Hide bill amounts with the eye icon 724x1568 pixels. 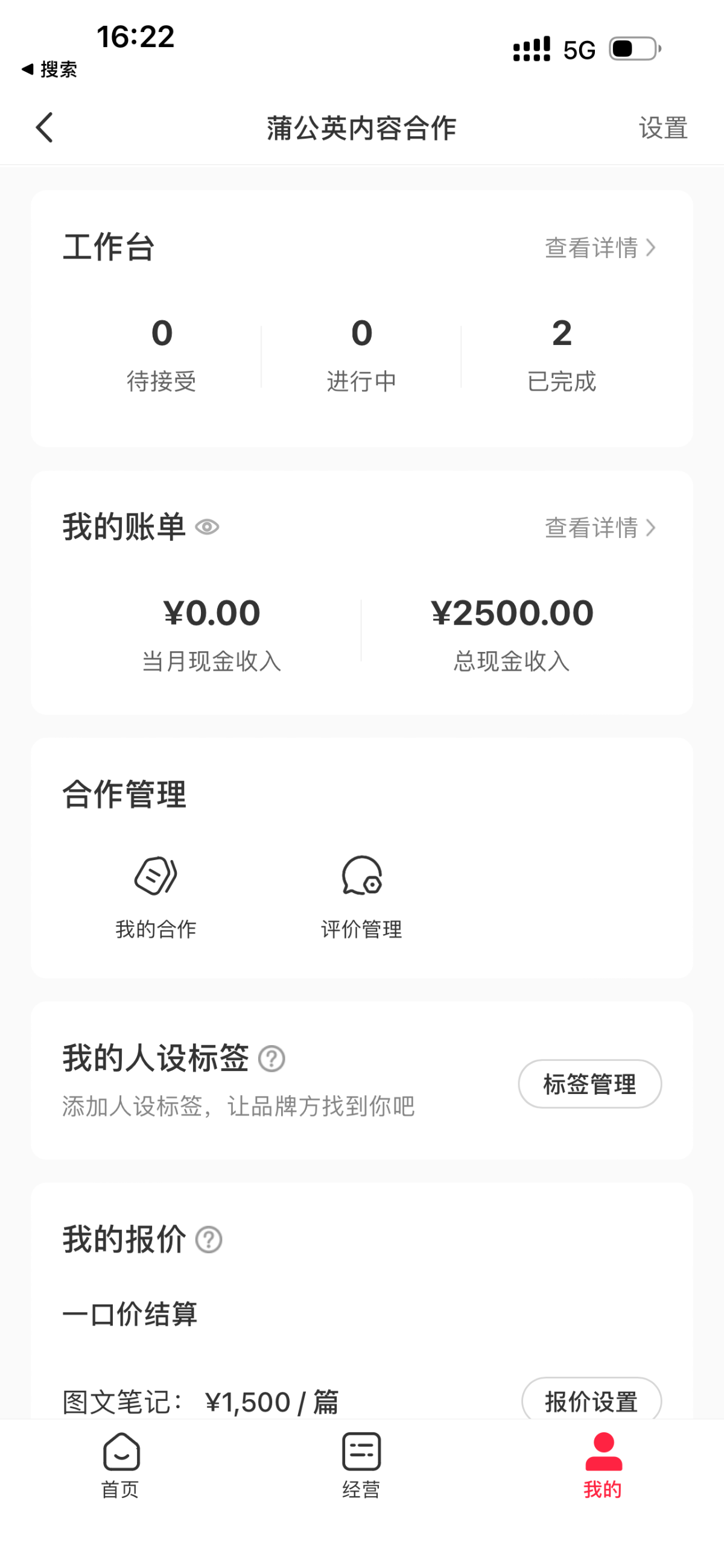click(x=207, y=527)
